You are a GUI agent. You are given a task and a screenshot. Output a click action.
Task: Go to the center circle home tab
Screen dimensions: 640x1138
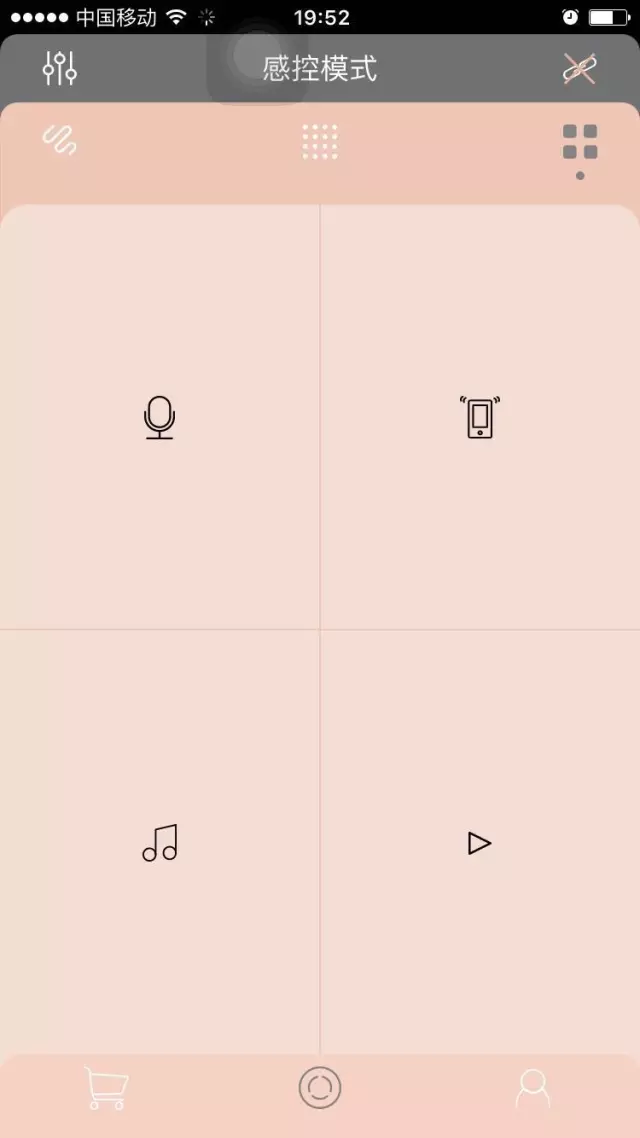[320, 1087]
